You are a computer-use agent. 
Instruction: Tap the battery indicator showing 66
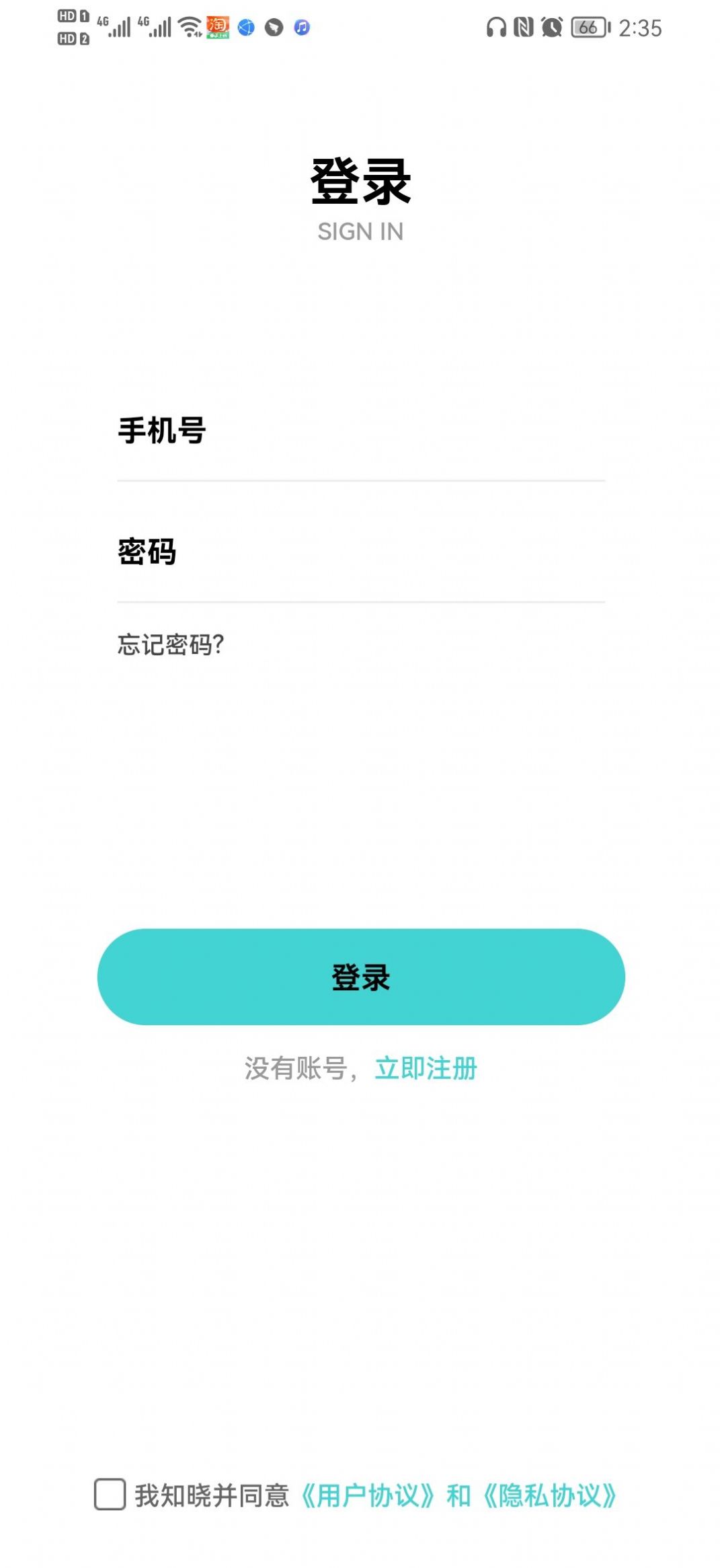click(588, 28)
